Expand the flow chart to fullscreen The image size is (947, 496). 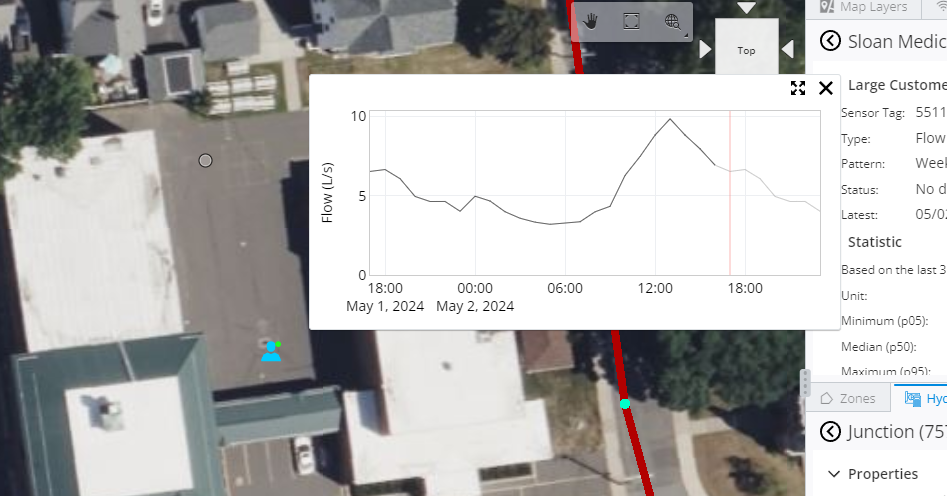point(798,88)
